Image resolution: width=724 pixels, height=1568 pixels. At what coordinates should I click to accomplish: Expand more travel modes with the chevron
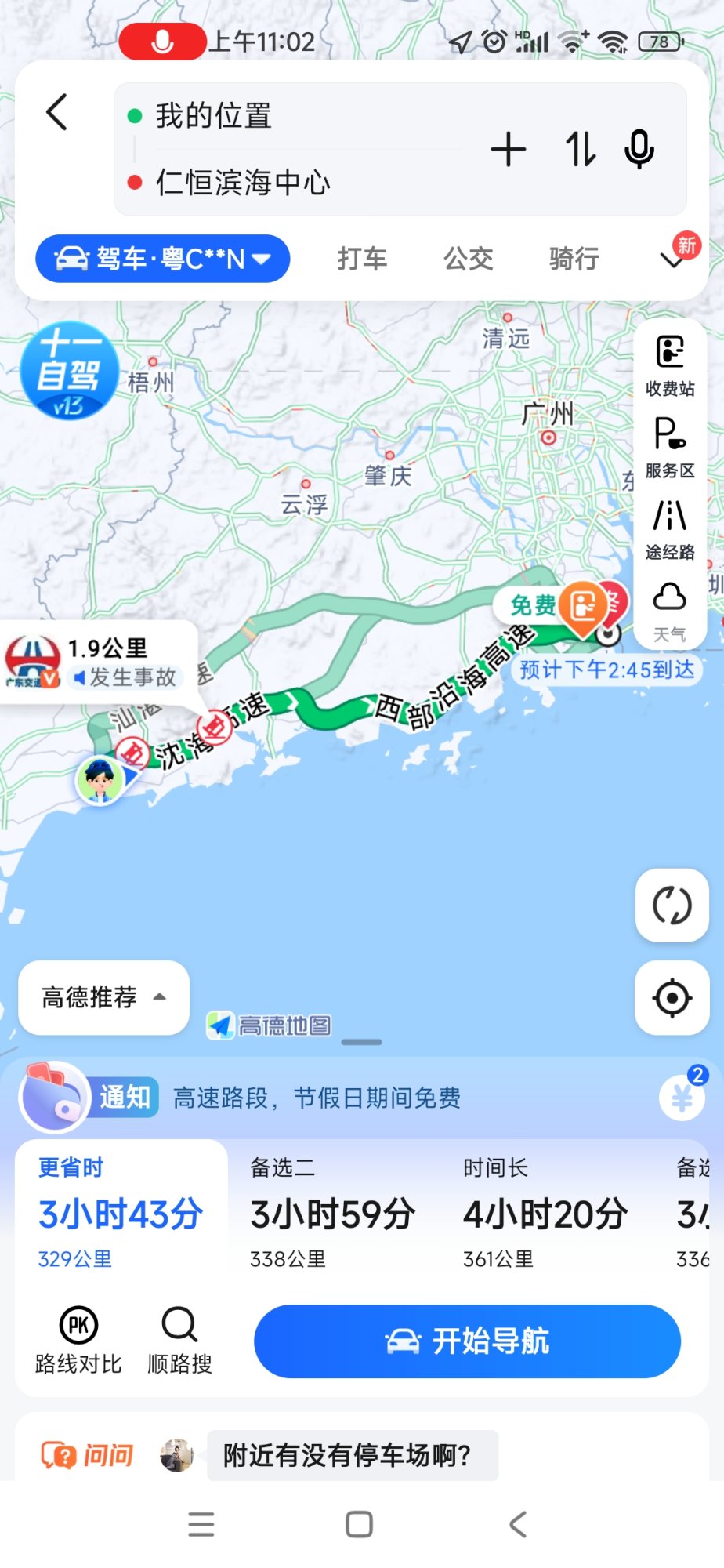(x=672, y=260)
